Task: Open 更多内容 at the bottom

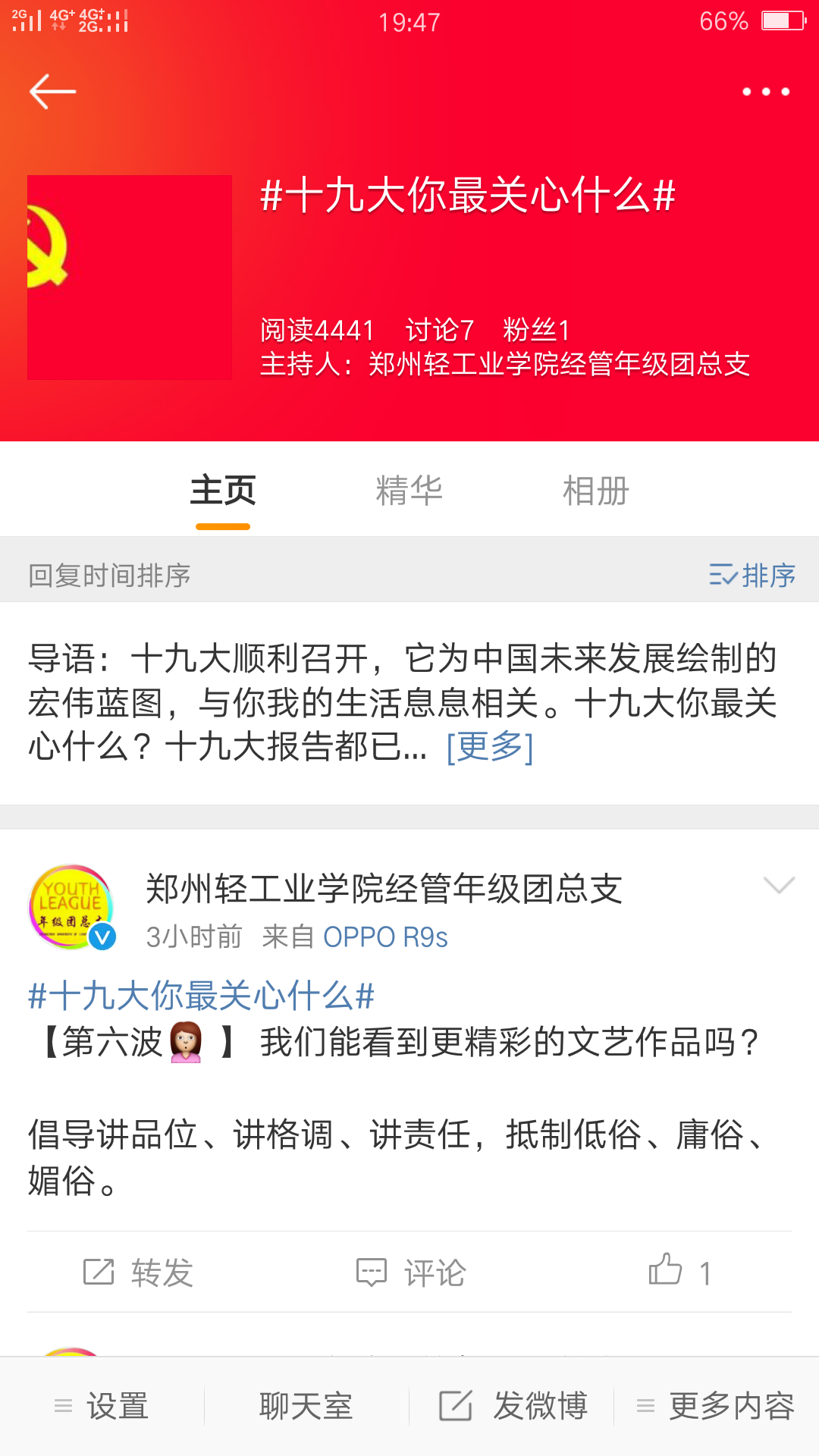Action: 716,1407
